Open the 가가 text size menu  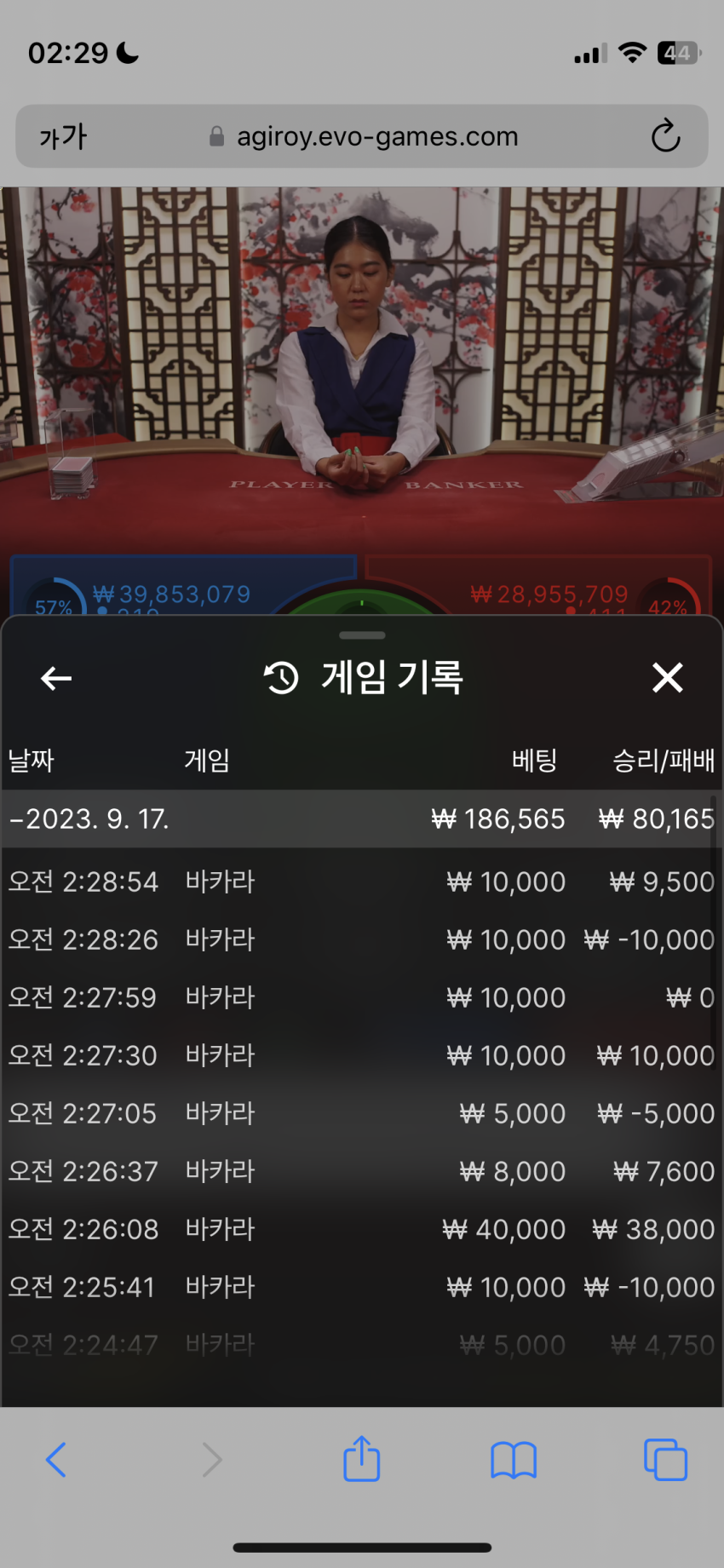coord(63,136)
